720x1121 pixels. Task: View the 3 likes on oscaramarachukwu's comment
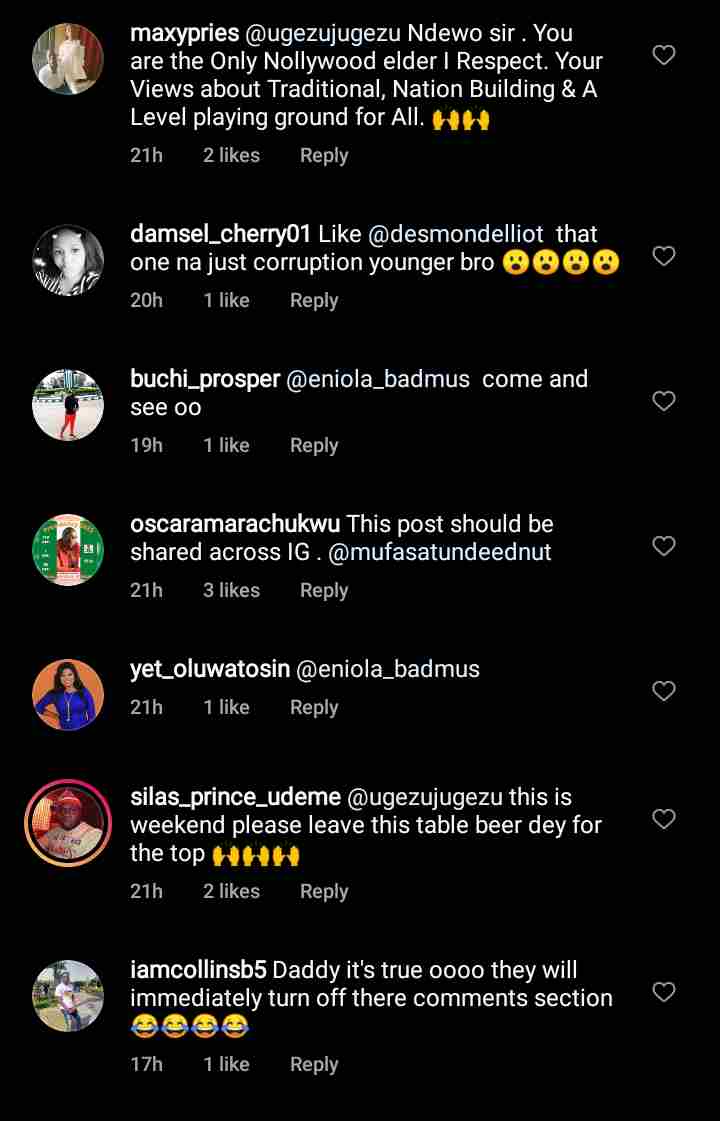click(x=231, y=590)
